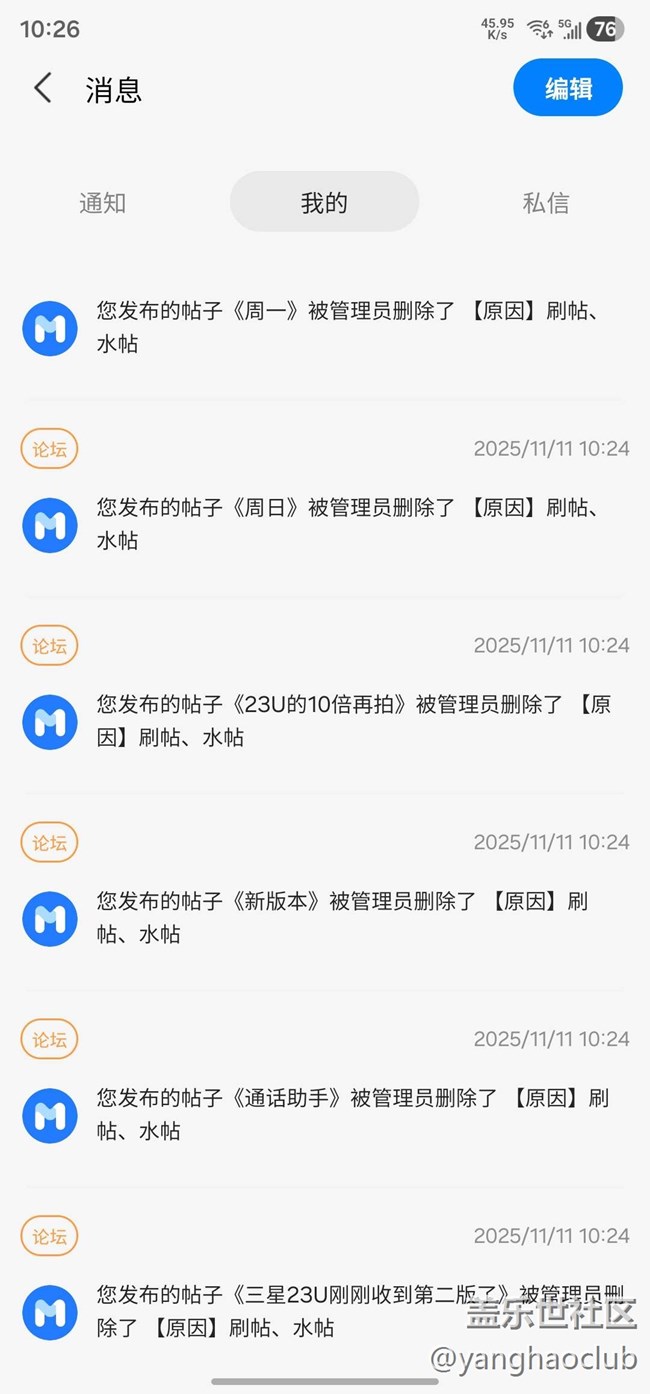Open the message about deleted post《周一》
The width and height of the screenshot is (650, 1394).
coord(350,328)
